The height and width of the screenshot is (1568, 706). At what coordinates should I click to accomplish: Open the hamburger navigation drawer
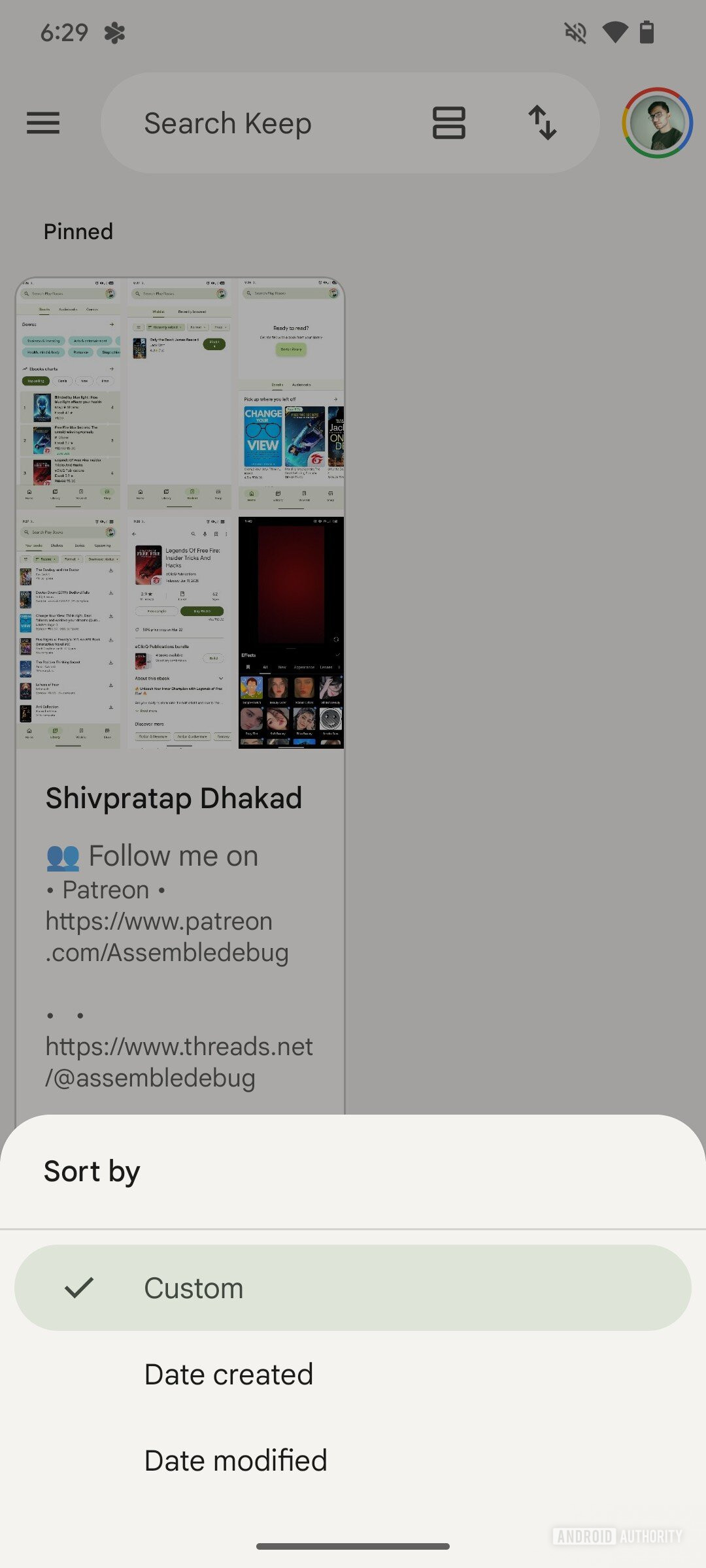click(x=43, y=123)
